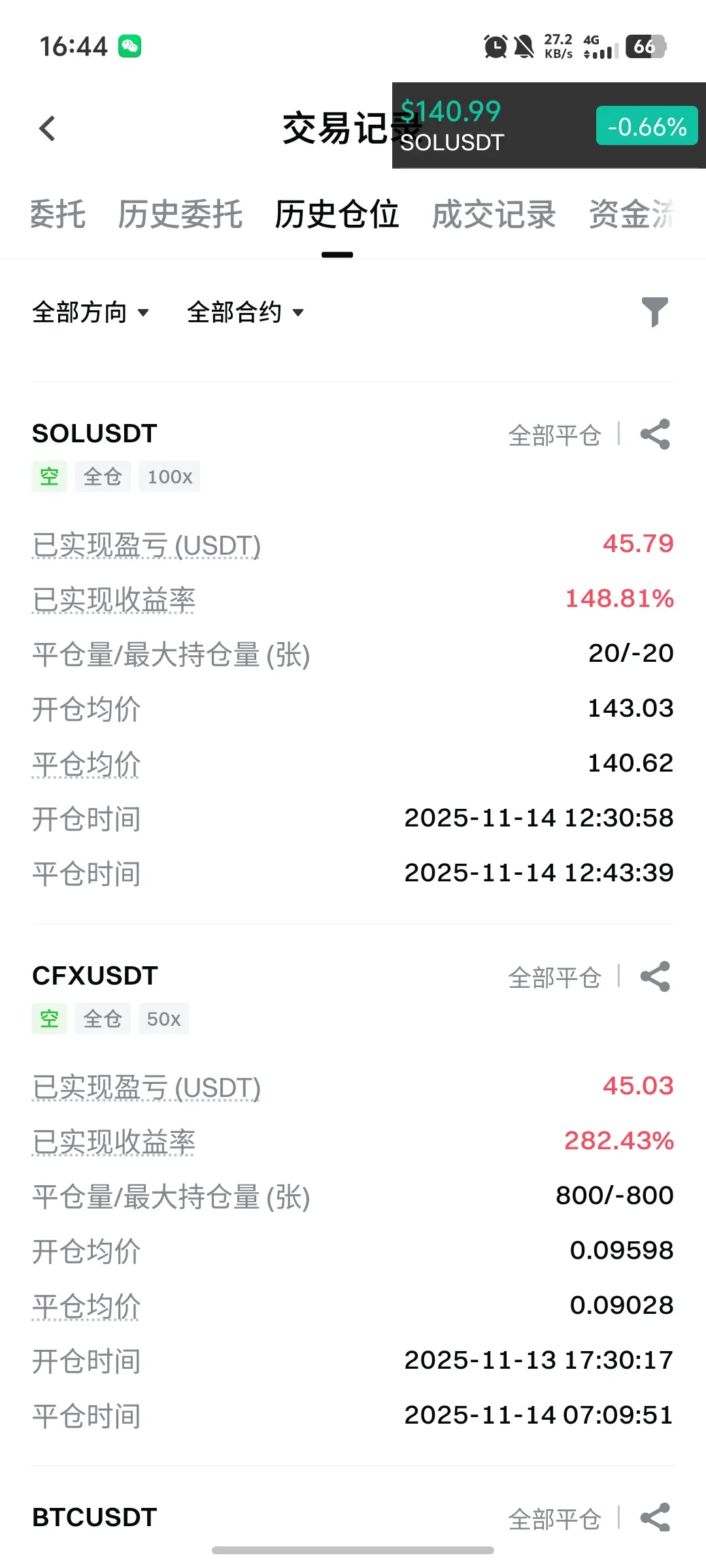Share the SOLUSDT position record
The width and height of the screenshot is (706, 1568).
(655, 434)
